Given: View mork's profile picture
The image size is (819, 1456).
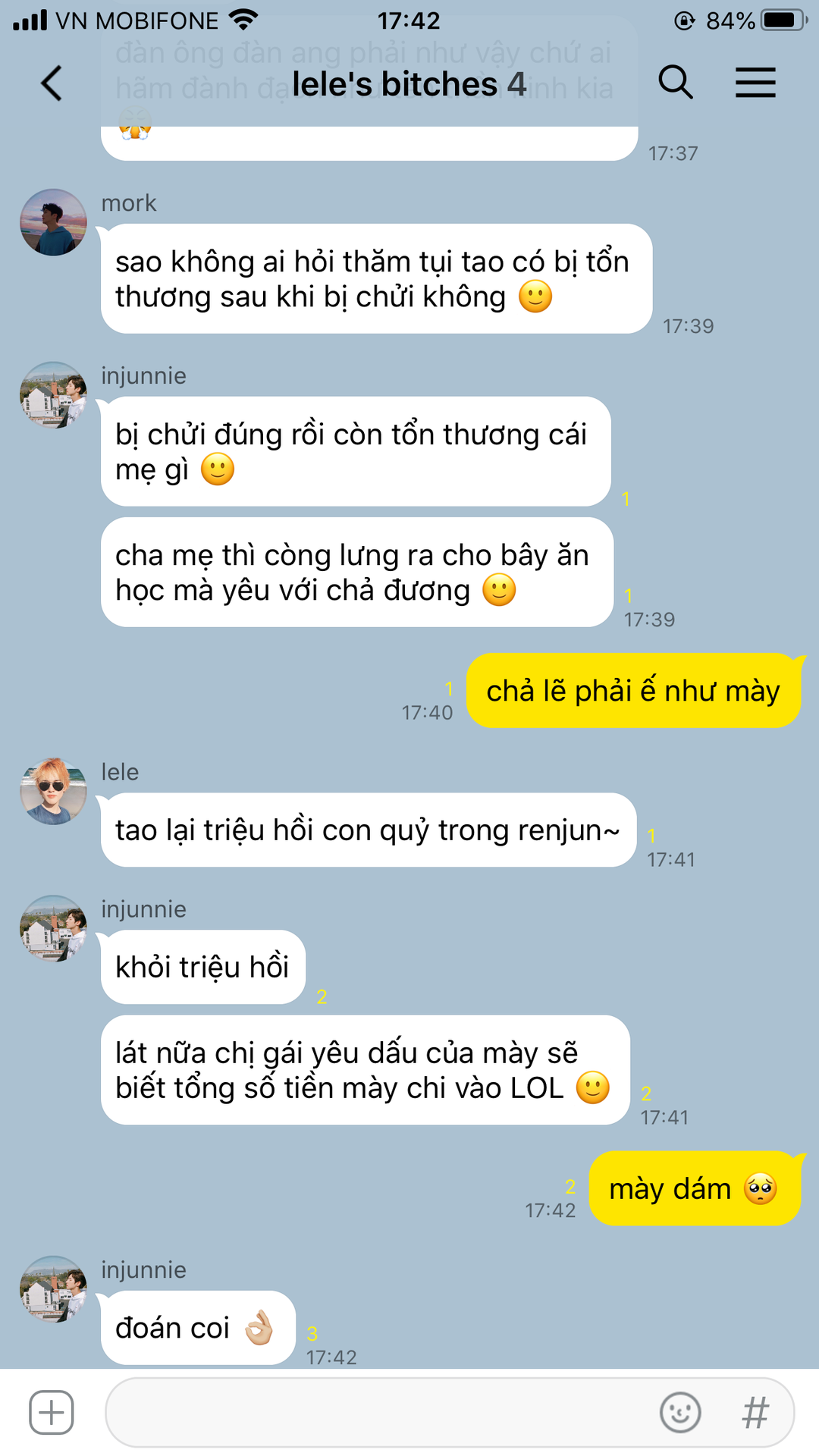Looking at the screenshot, I should coord(53,222).
